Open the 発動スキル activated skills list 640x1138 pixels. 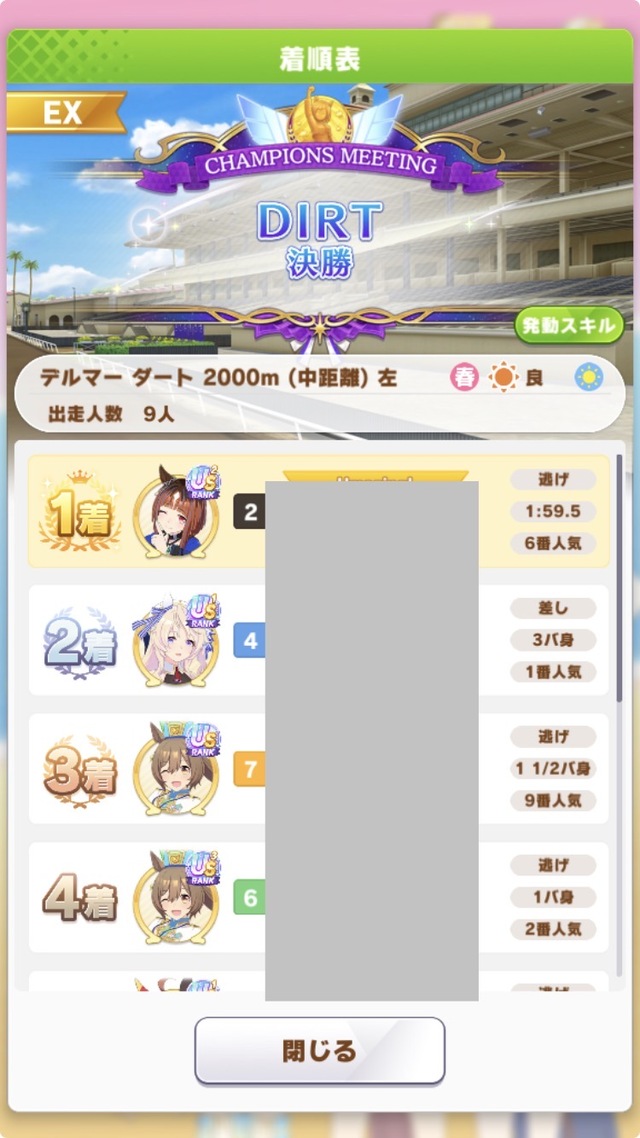tap(568, 326)
